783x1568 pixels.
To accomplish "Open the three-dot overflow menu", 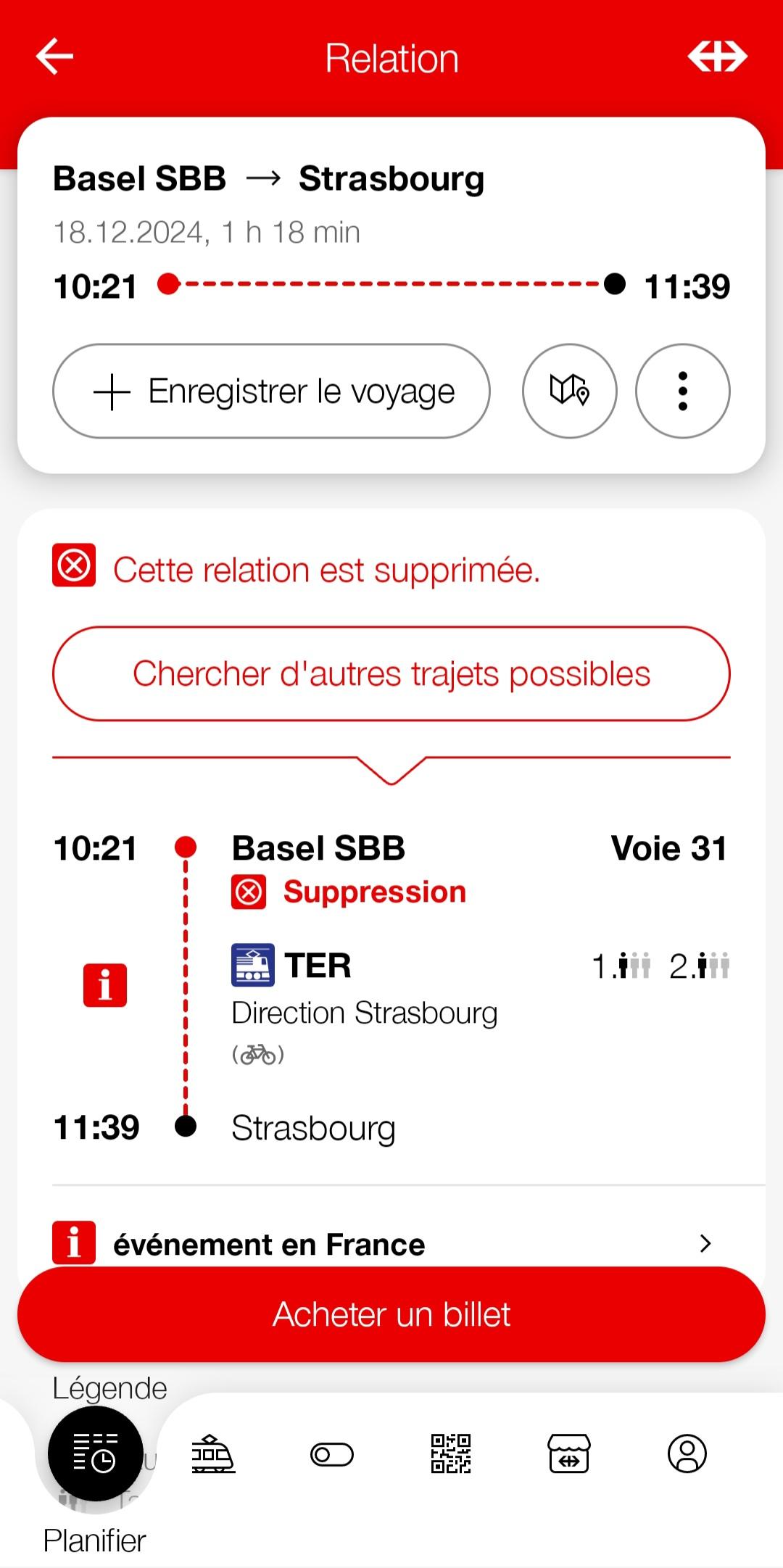I will pyautogui.click(x=682, y=391).
